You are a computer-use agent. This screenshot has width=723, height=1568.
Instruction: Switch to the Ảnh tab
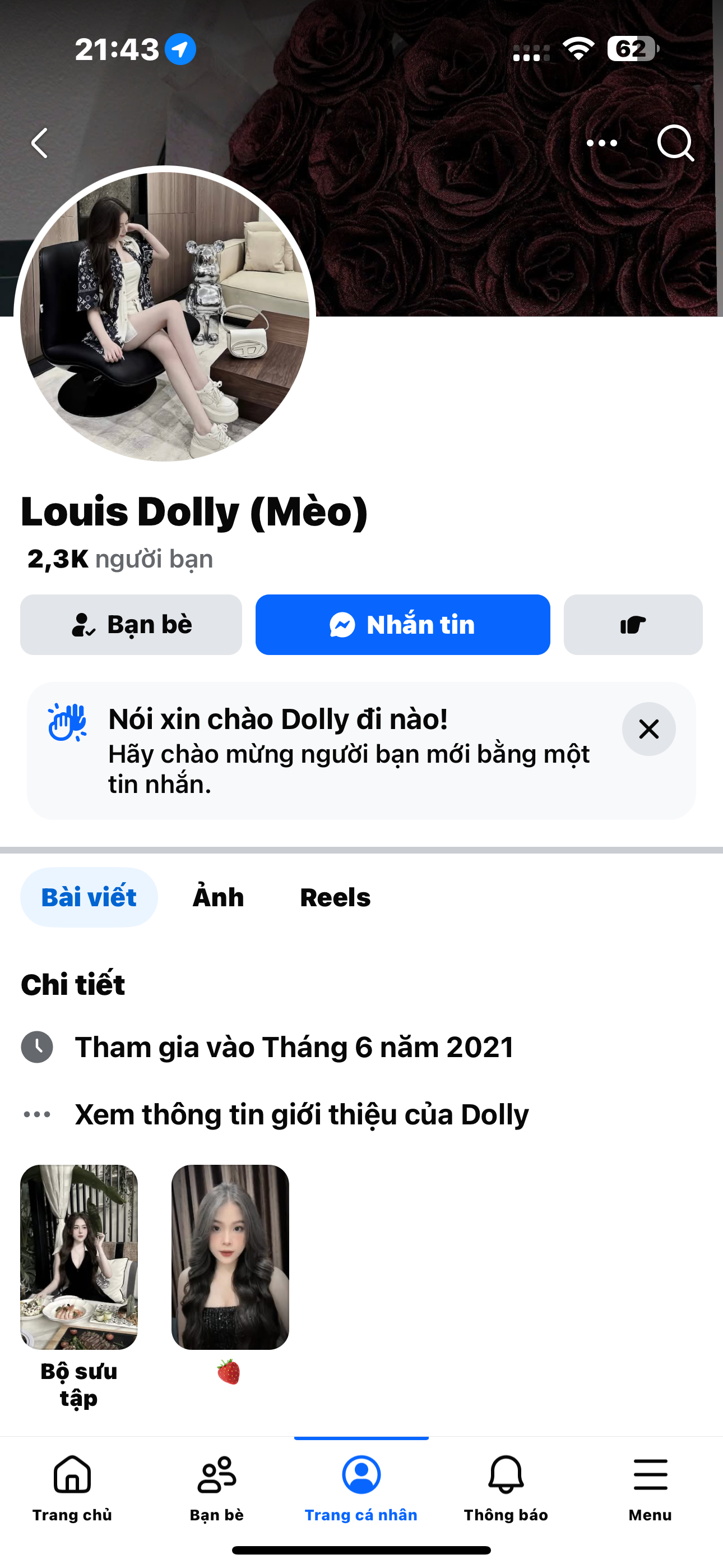pos(218,897)
